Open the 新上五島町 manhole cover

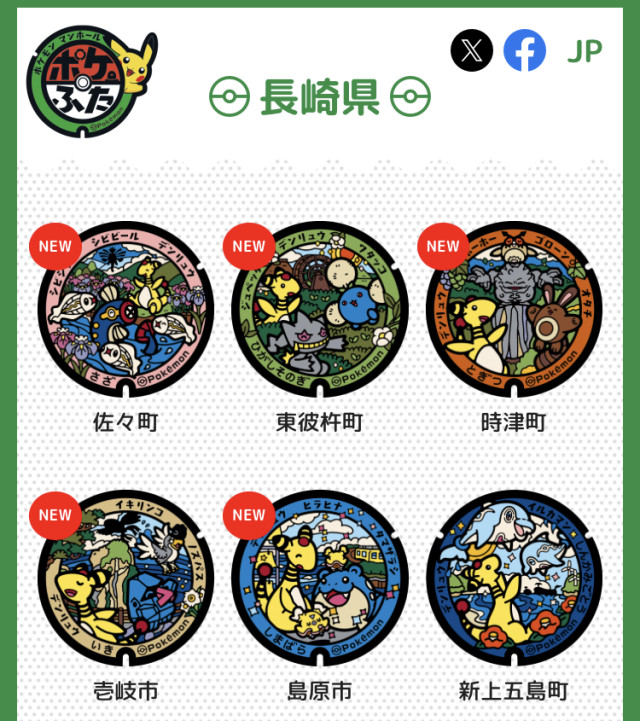[513, 579]
